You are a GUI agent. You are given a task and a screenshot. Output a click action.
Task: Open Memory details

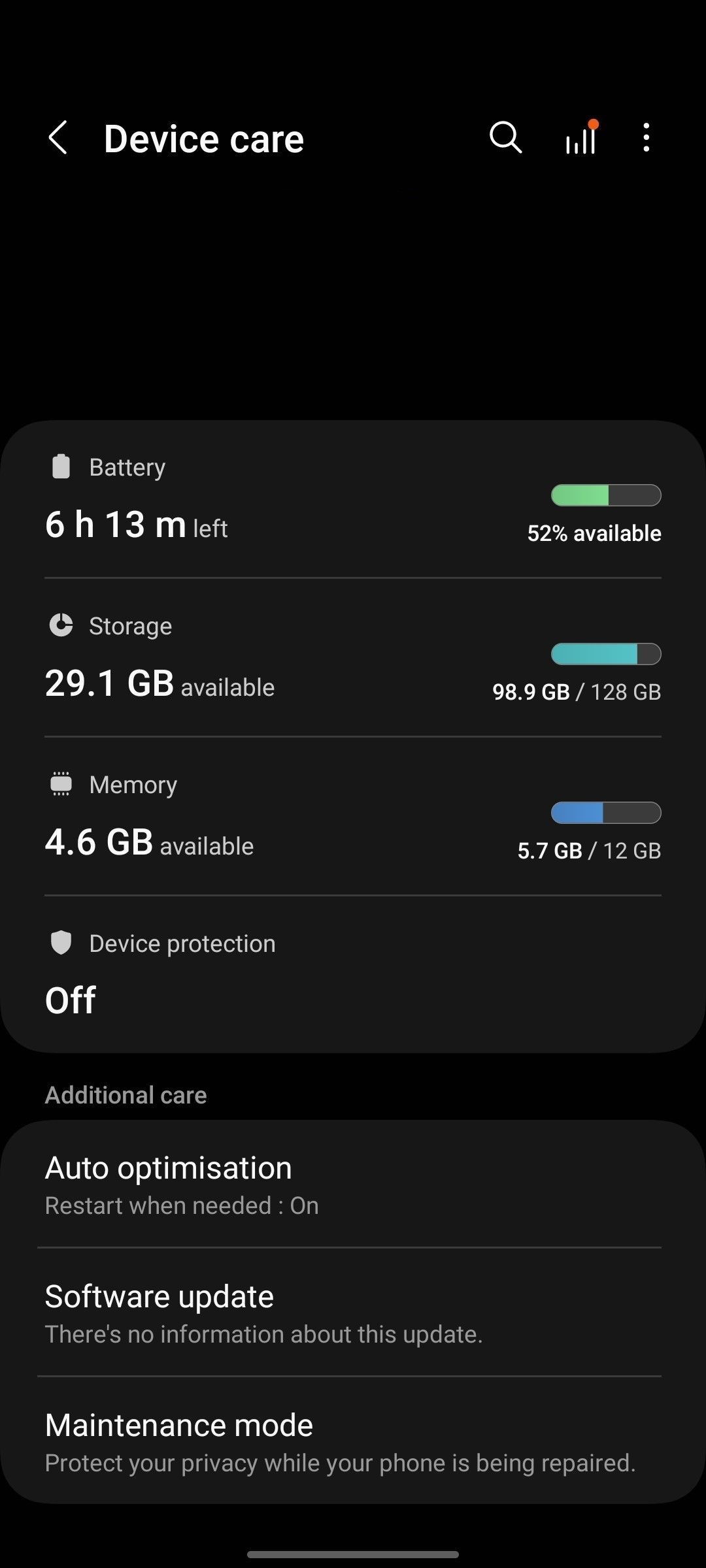point(353,817)
